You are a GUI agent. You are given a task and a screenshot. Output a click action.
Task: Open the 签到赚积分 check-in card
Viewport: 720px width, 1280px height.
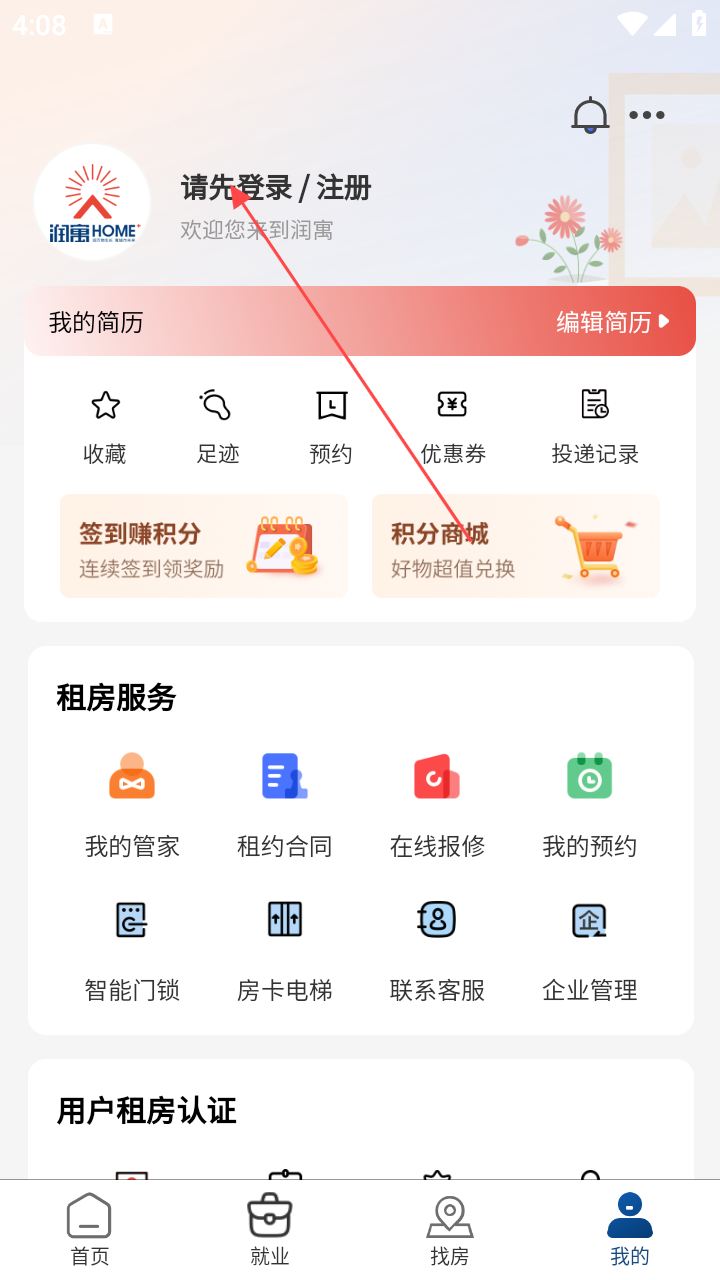point(204,546)
